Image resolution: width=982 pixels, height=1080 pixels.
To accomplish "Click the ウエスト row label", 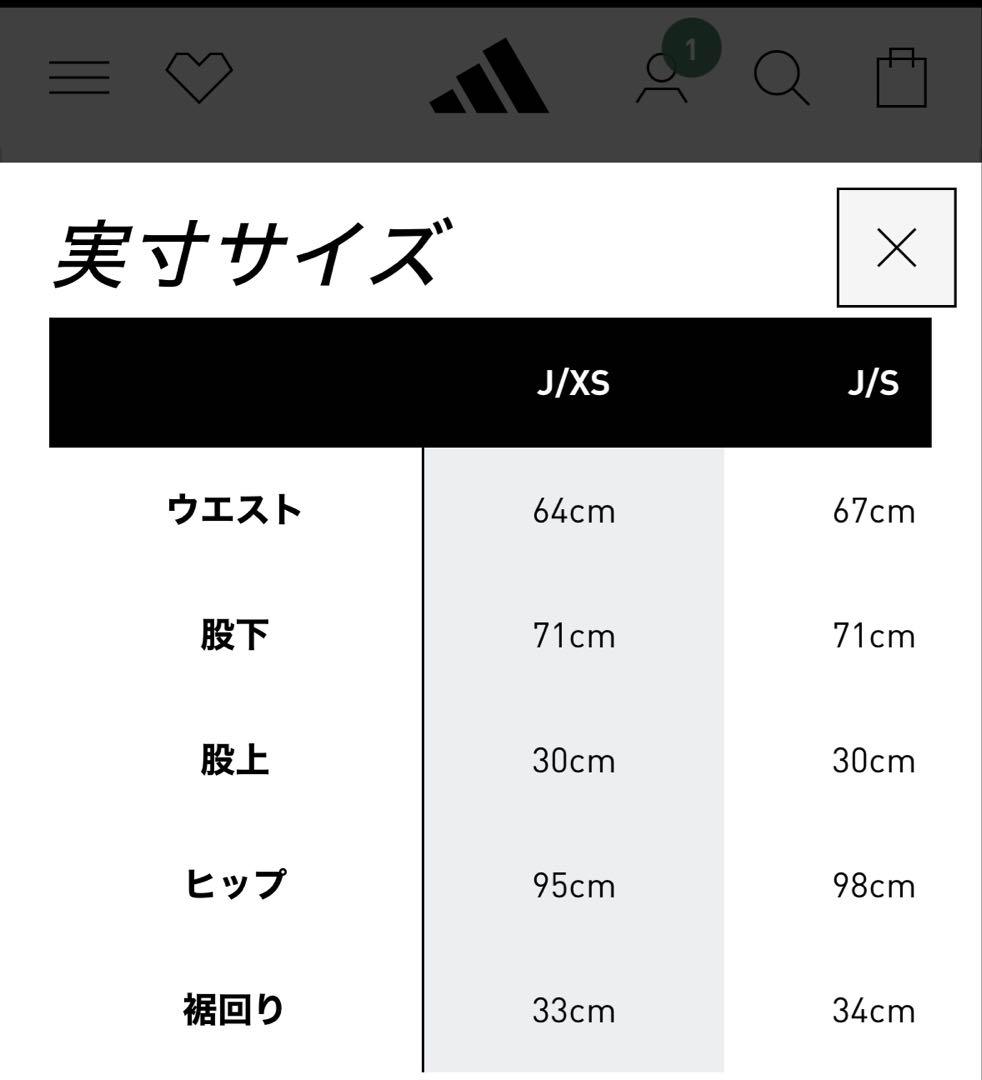I will click(235, 510).
